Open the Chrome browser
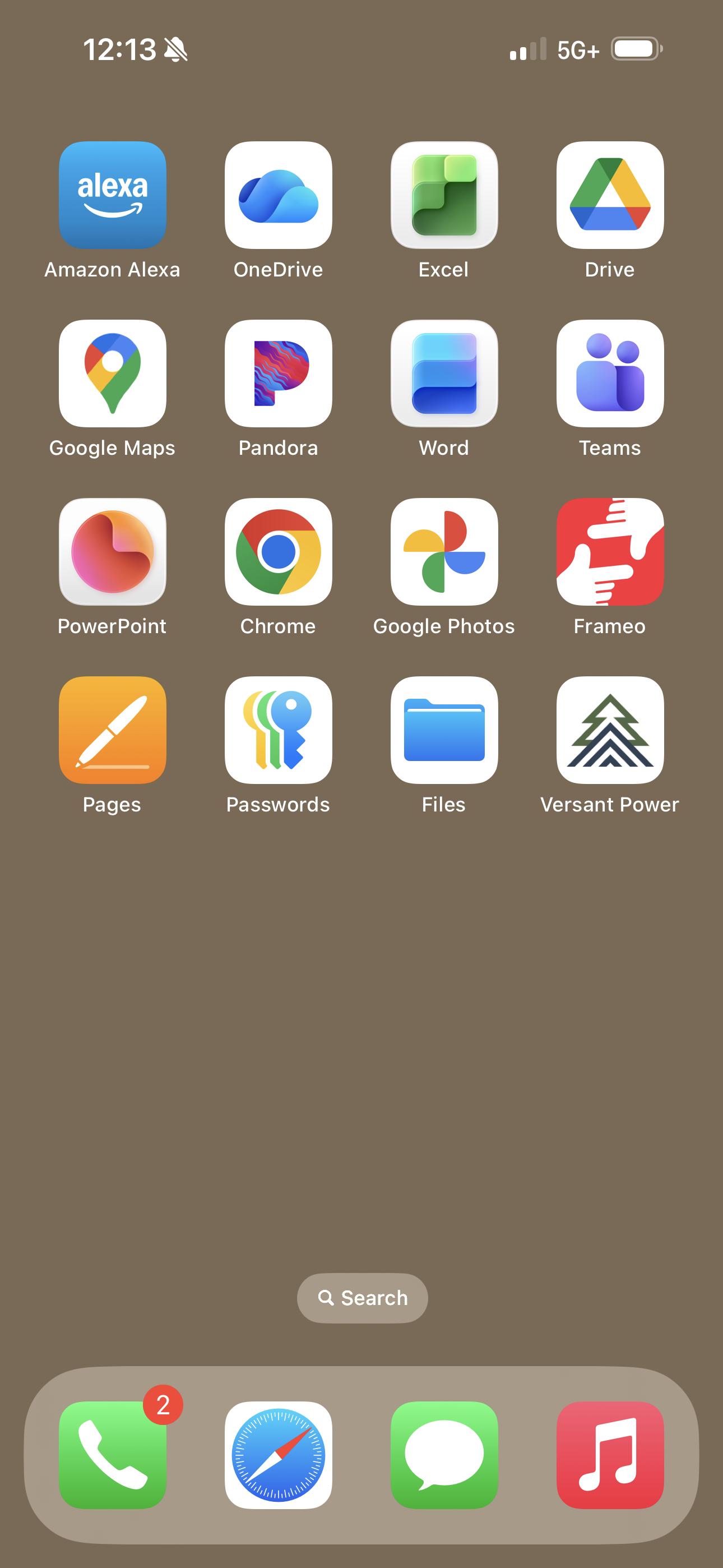 point(278,552)
